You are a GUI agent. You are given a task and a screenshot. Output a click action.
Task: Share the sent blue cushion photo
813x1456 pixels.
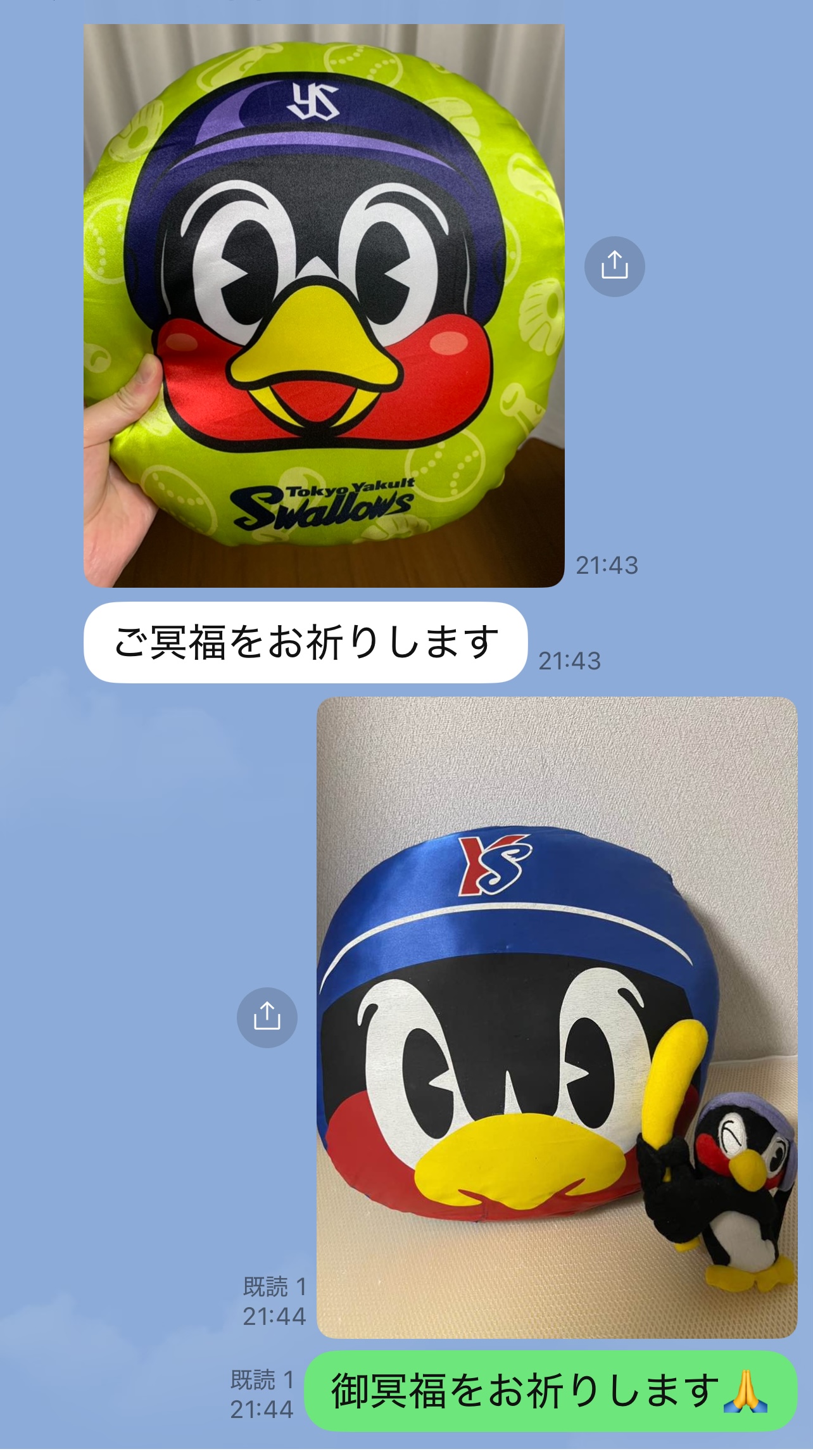pos(267,1017)
